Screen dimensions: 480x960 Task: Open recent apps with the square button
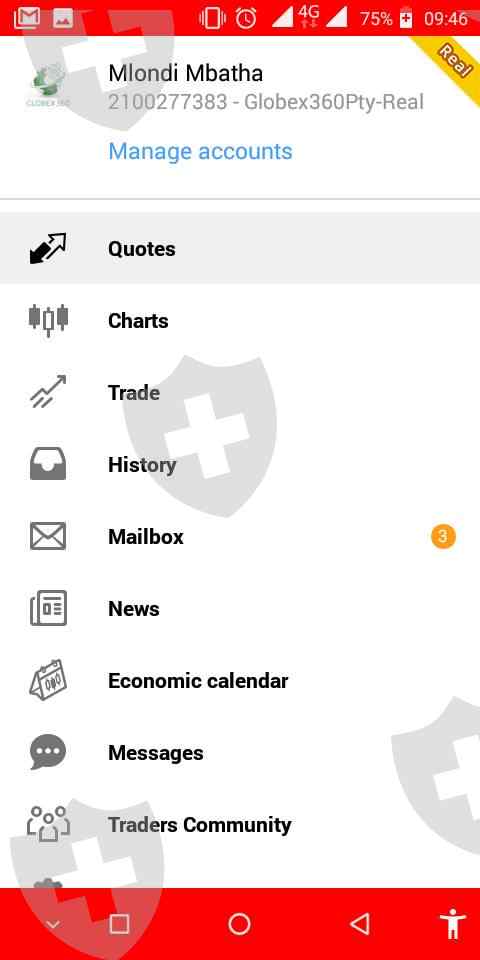click(x=119, y=924)
